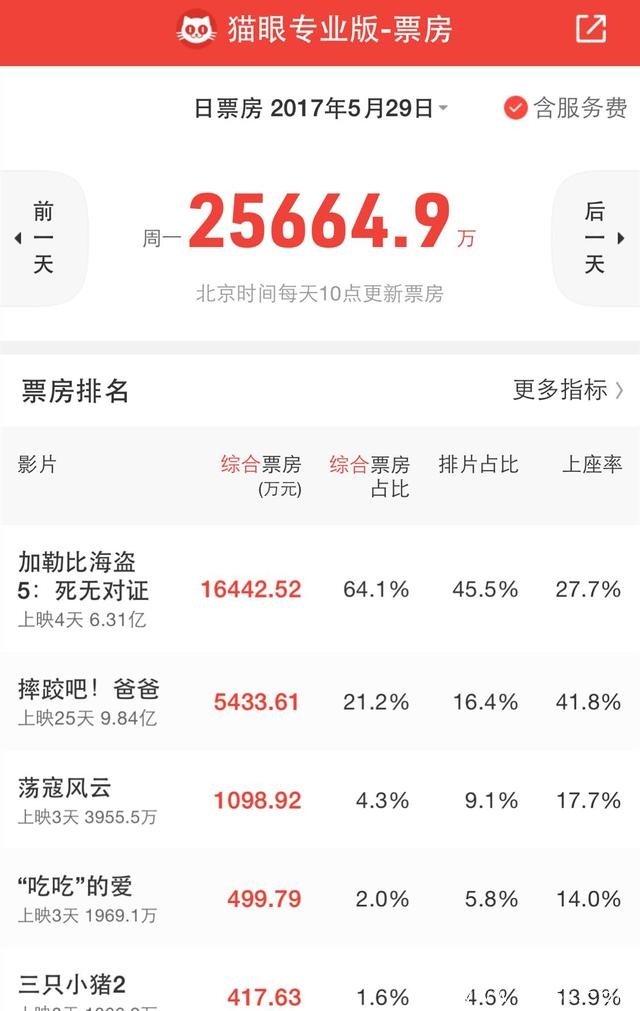Screen dimensions: 640x1011
Task: Open 更多指标 for more metrics
Action: (568, 390)
